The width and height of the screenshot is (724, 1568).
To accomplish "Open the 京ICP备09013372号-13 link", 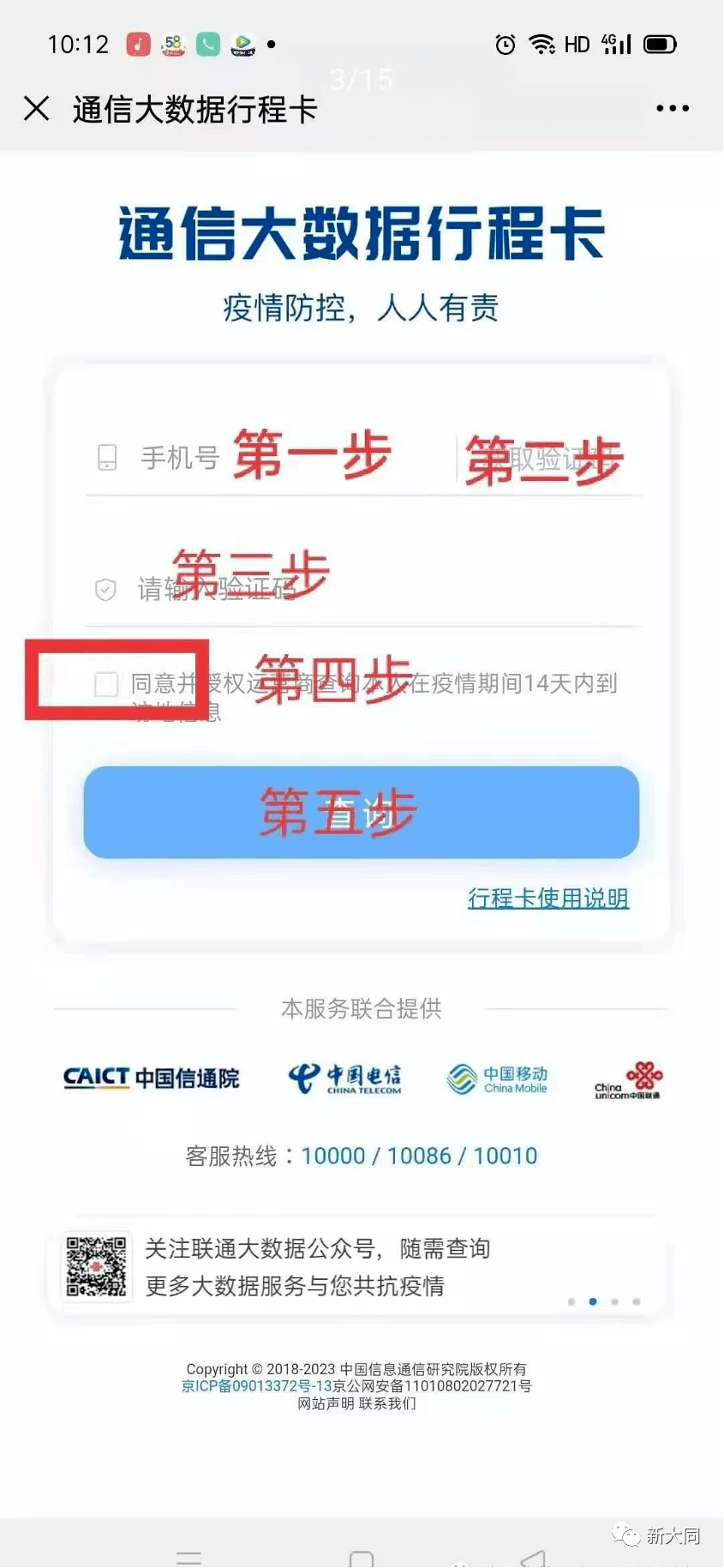I will click(257, 1386).
